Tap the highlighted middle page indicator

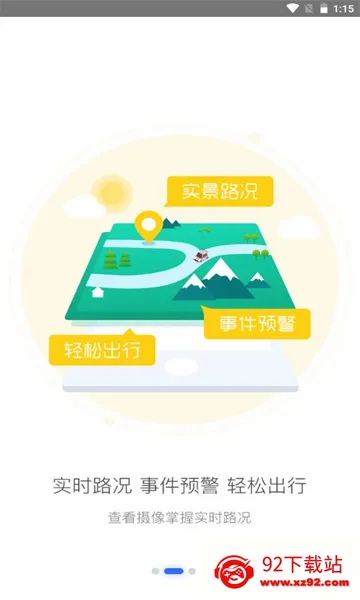coord(174,571)
